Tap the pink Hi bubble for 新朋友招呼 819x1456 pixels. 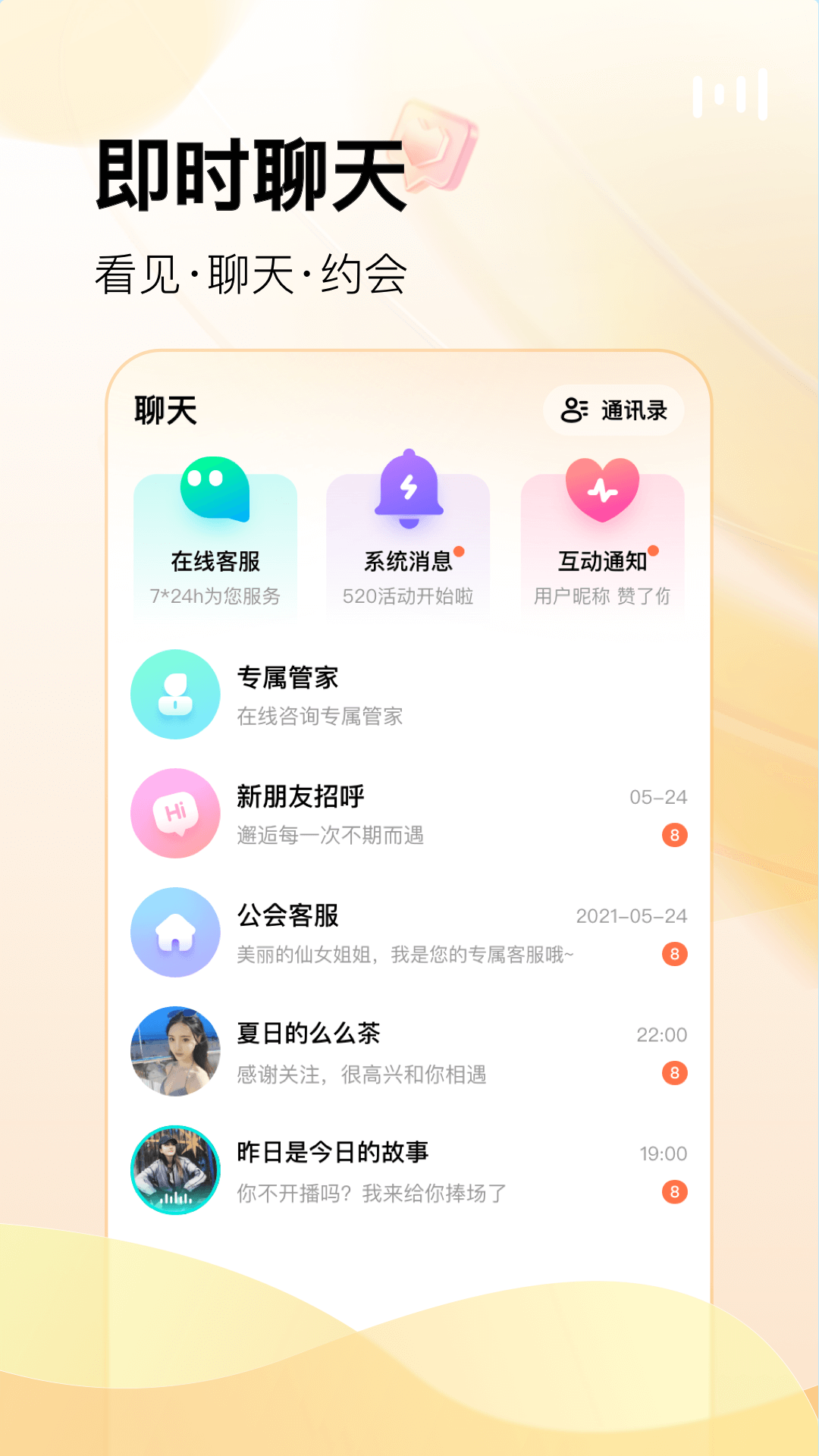[x=175, y=813]
